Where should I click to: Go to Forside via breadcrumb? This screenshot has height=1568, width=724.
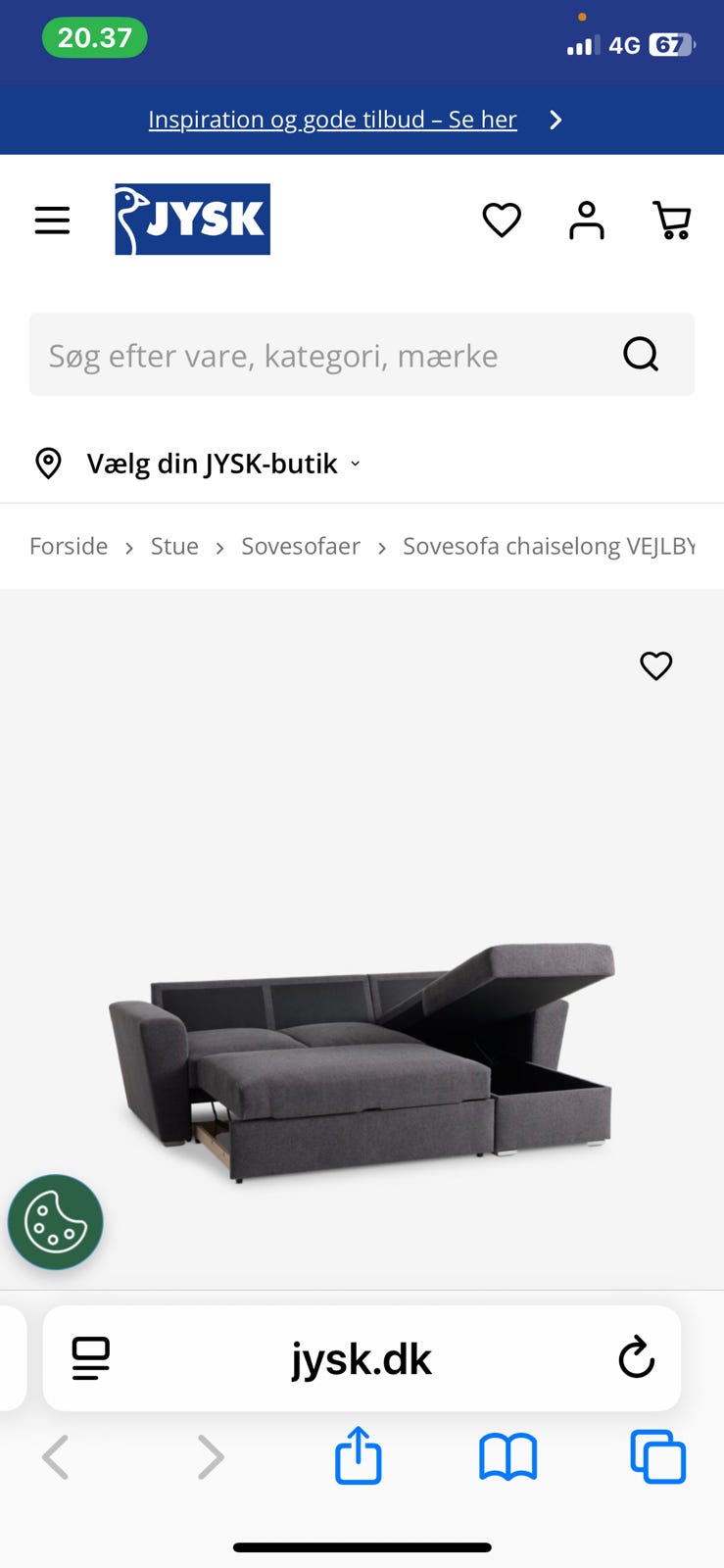pos(68,546)
